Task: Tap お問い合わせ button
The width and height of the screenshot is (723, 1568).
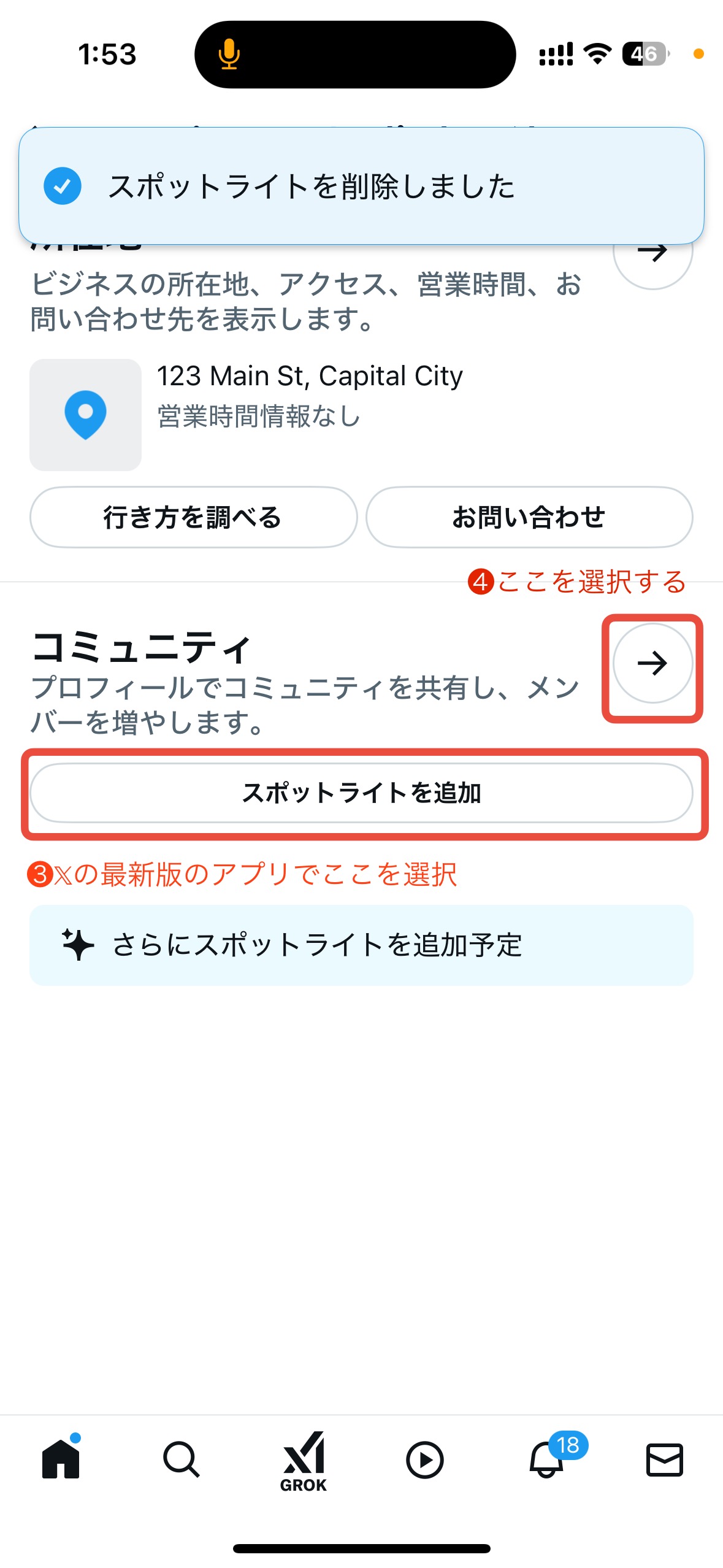Action: pyautogui.click(x=529, y=517)
